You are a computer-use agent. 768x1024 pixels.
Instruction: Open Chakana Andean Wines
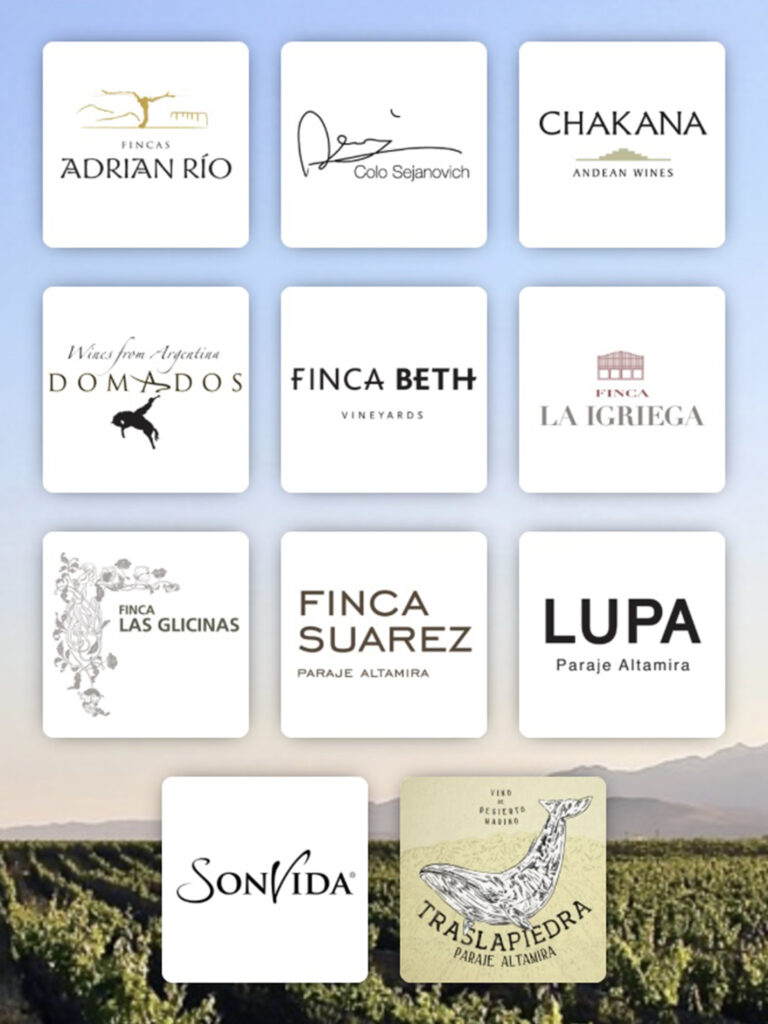click(x=621, y=144)
